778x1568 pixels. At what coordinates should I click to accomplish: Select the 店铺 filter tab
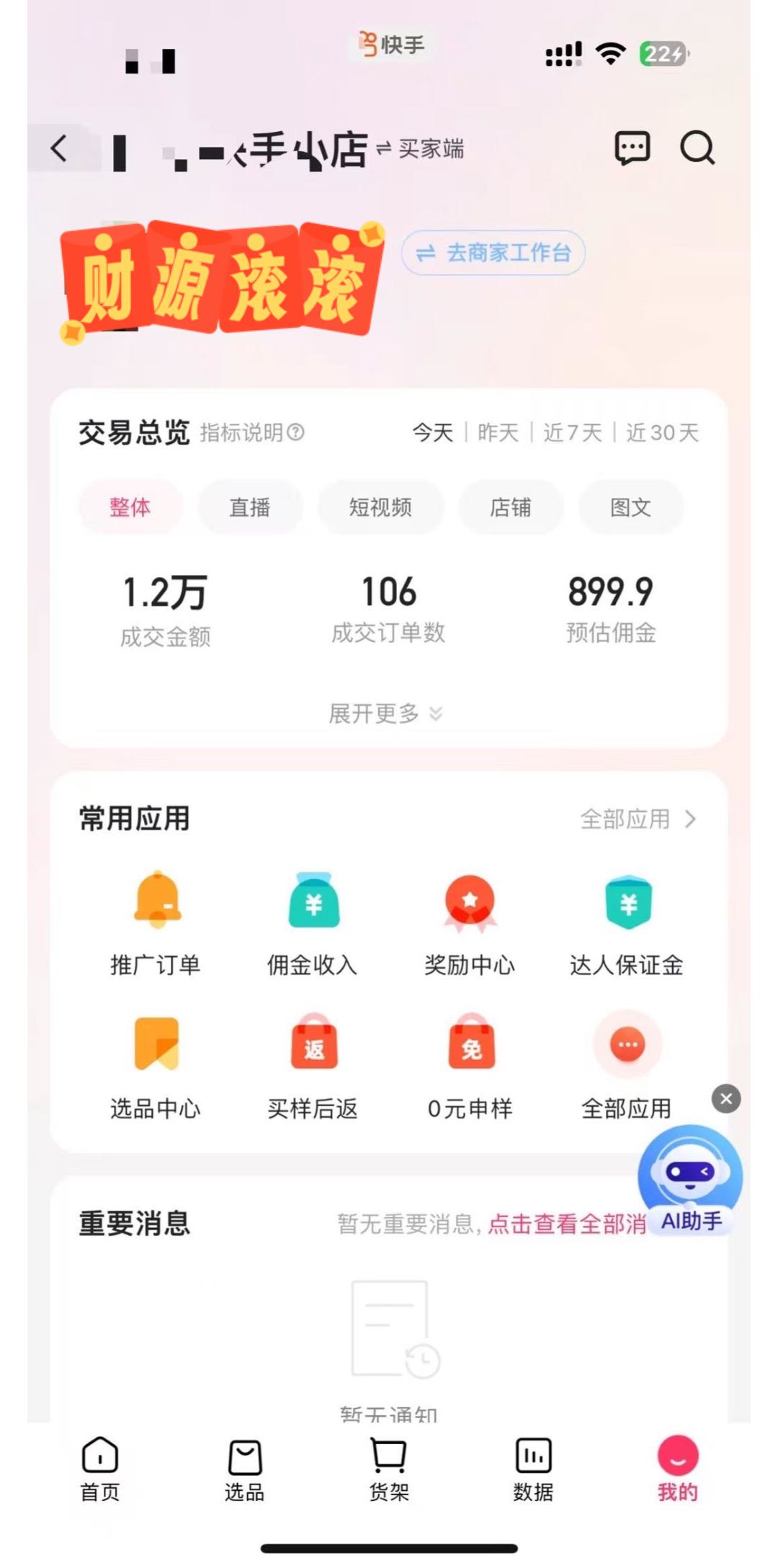tap(511, 507)
